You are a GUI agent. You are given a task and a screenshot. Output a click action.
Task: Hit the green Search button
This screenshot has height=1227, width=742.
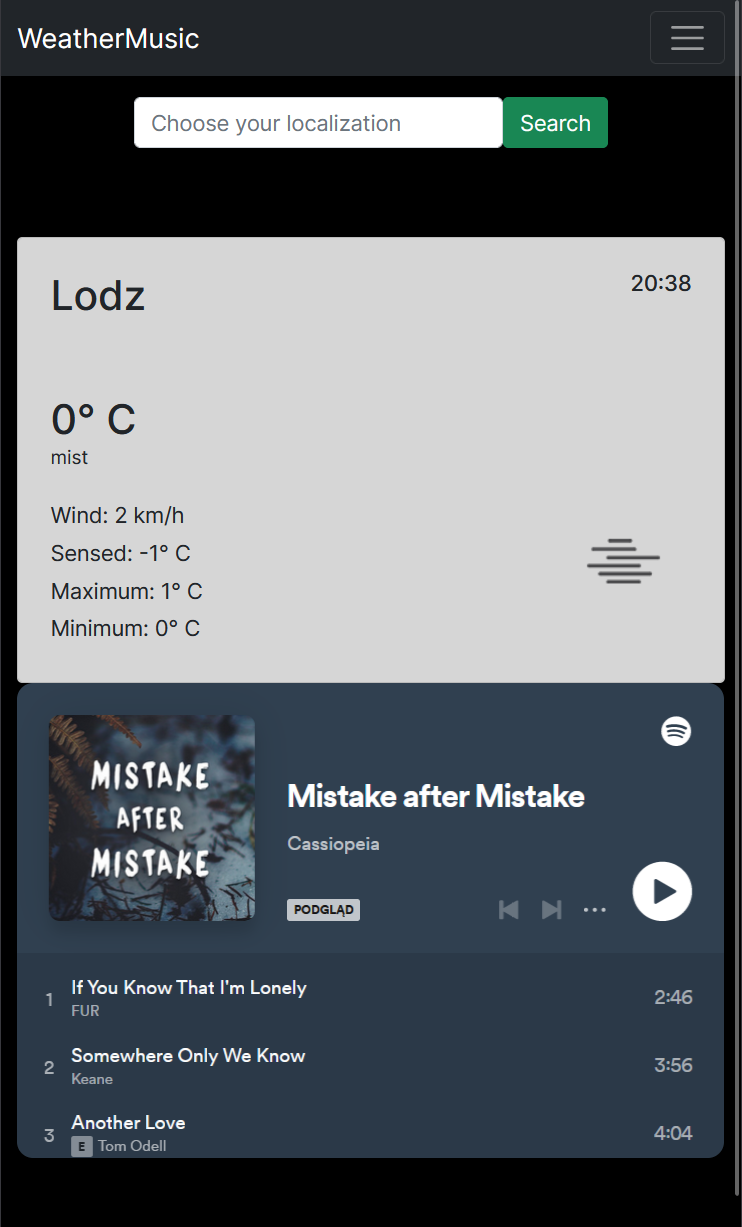pos(555,123)
